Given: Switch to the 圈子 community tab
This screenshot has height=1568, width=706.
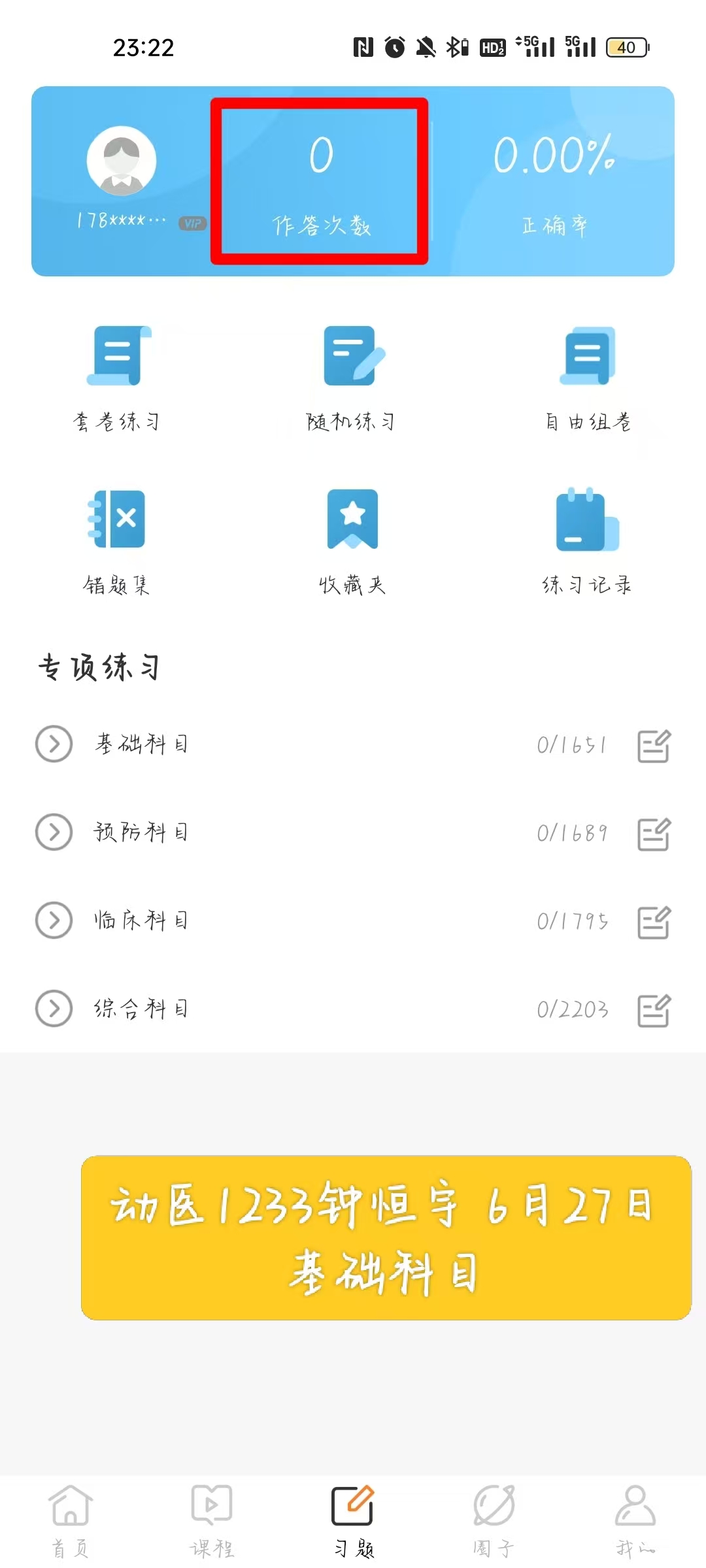Looking at the screenshot, I should click(494, 1521).
